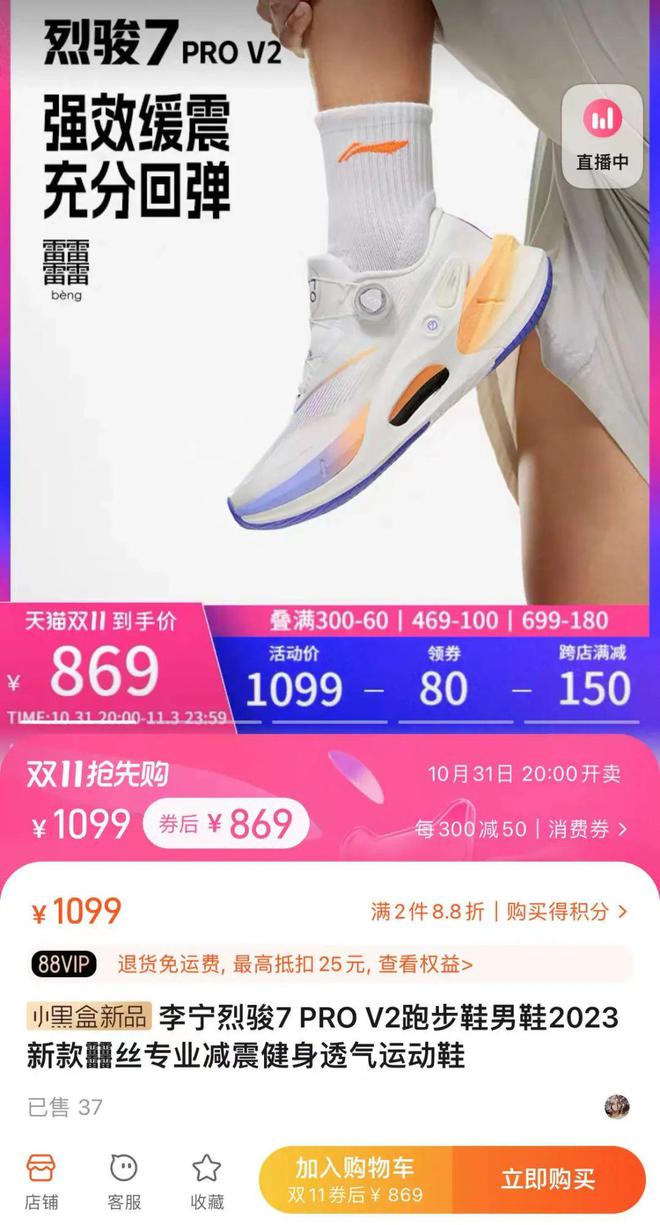The image size is (660, 1225).
Task: Tap 立即购买 buy now
Action: pyautogui.click(x=547, y=1180)
